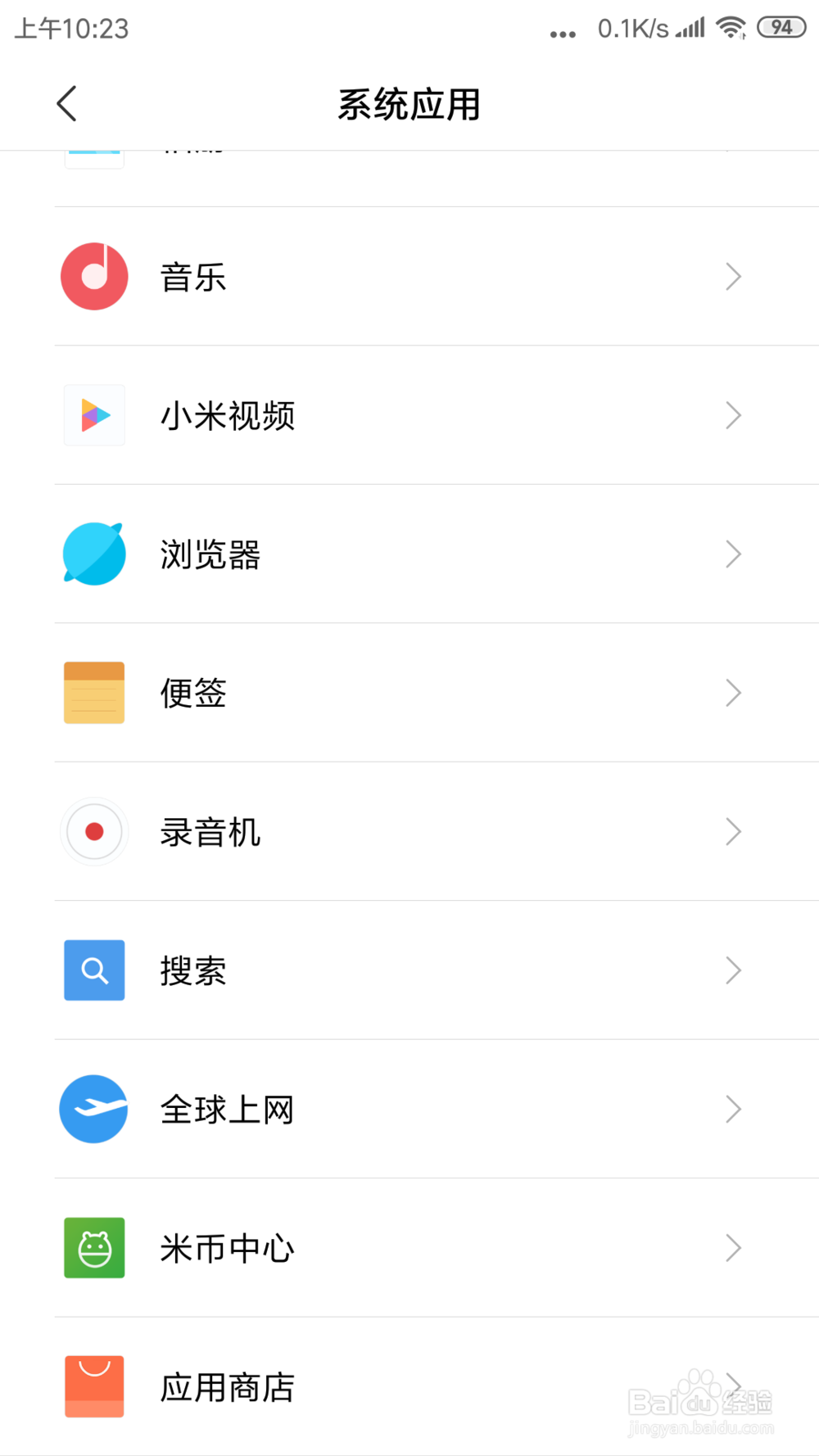Go back from the 系统应用 page
Image resolution: width=819 pixels, height=1456 pixels.
coord(67,104)
